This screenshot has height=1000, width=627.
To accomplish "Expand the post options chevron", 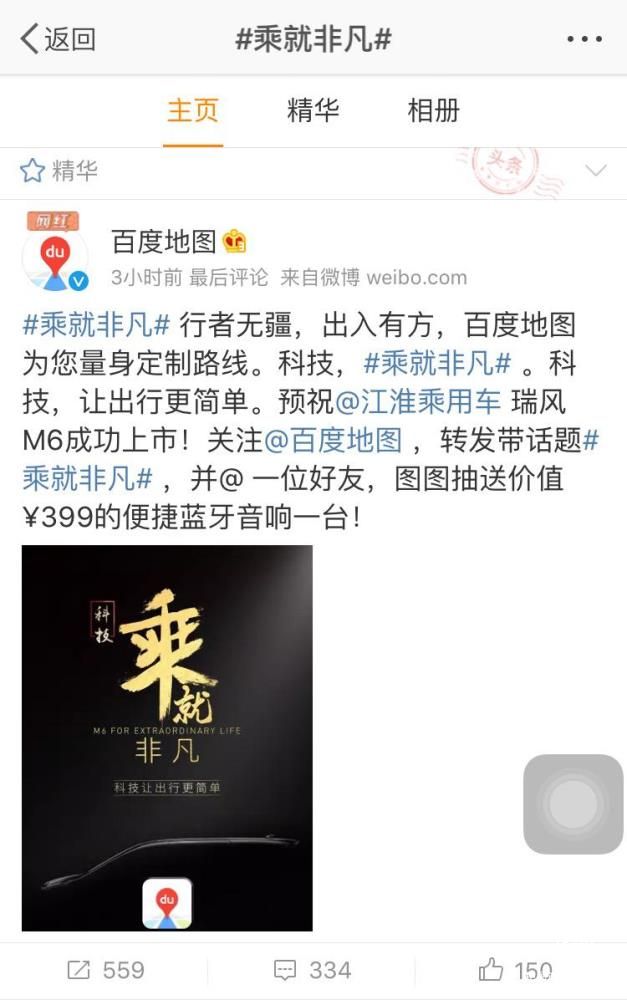I will coord(596,171).
